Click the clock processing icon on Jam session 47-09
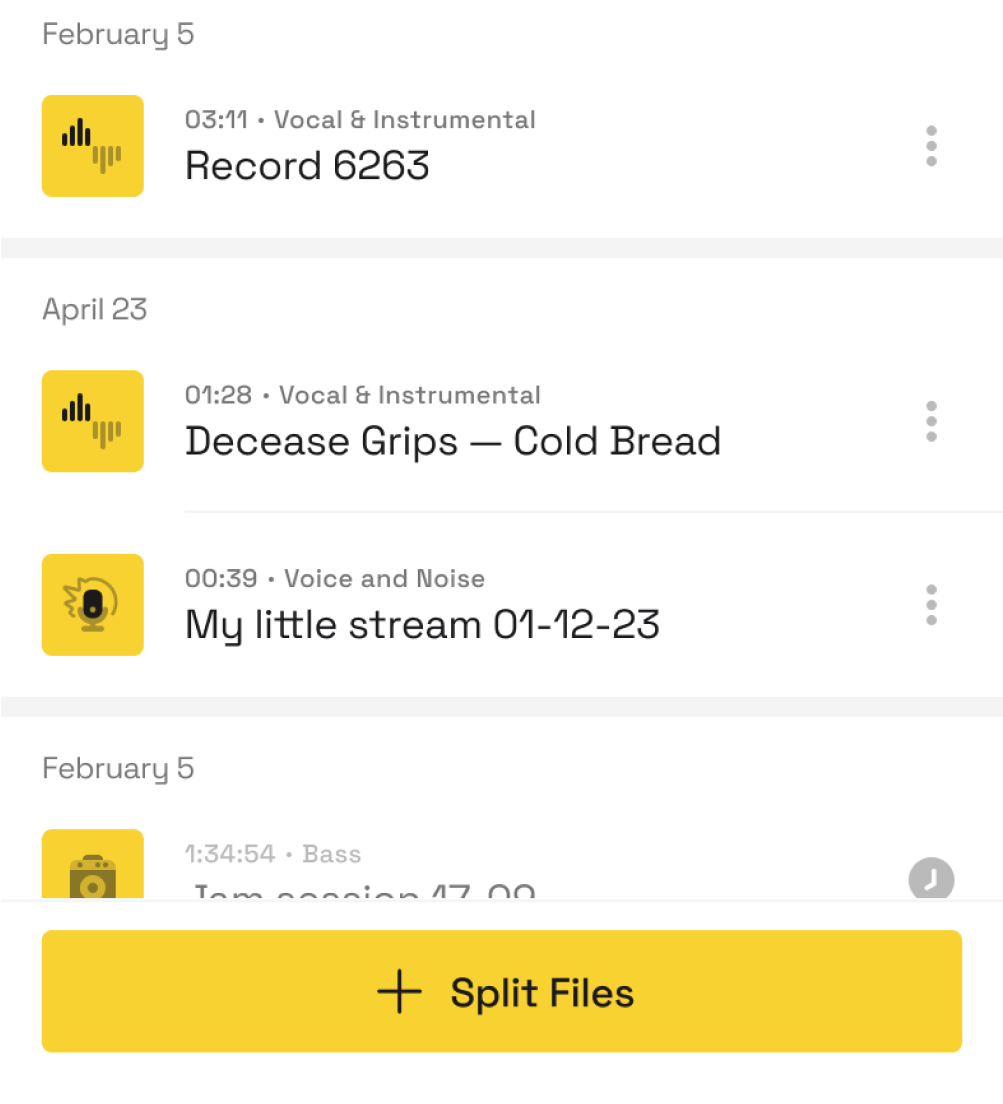The image size is (1003, 1104). click(x=930, y=878)
